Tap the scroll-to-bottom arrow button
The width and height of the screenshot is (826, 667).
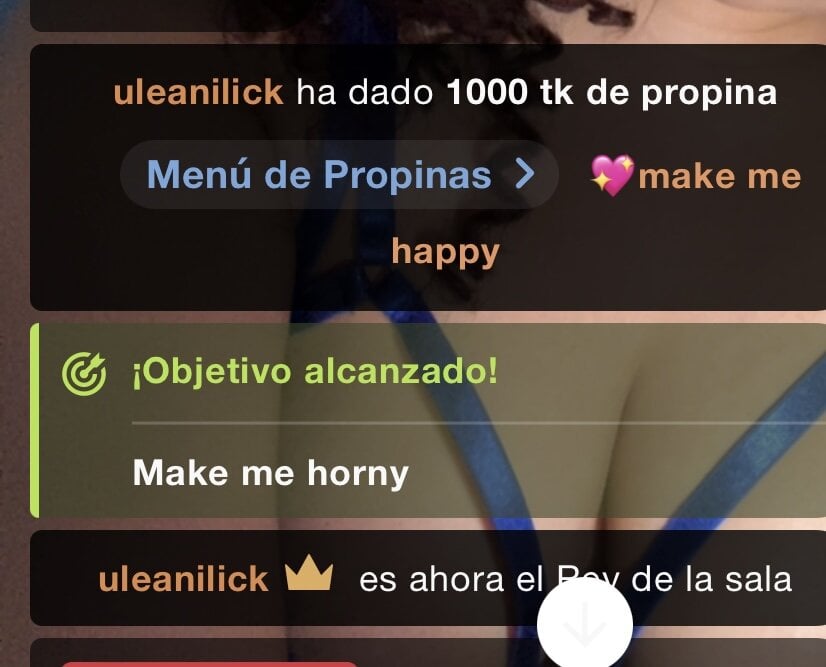point(585,626)
